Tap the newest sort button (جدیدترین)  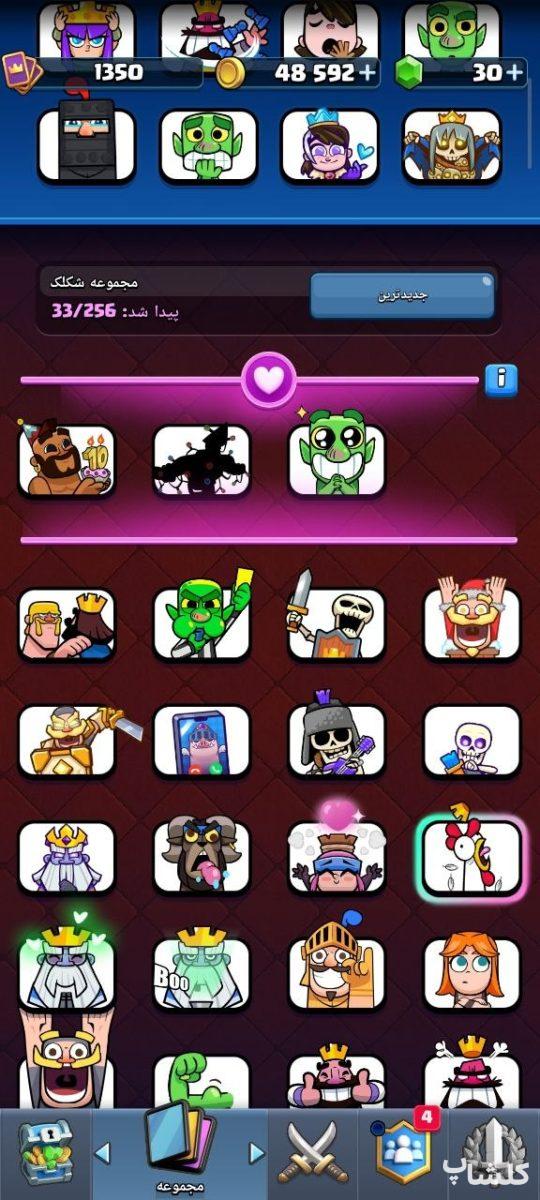[x=402, y=296]
